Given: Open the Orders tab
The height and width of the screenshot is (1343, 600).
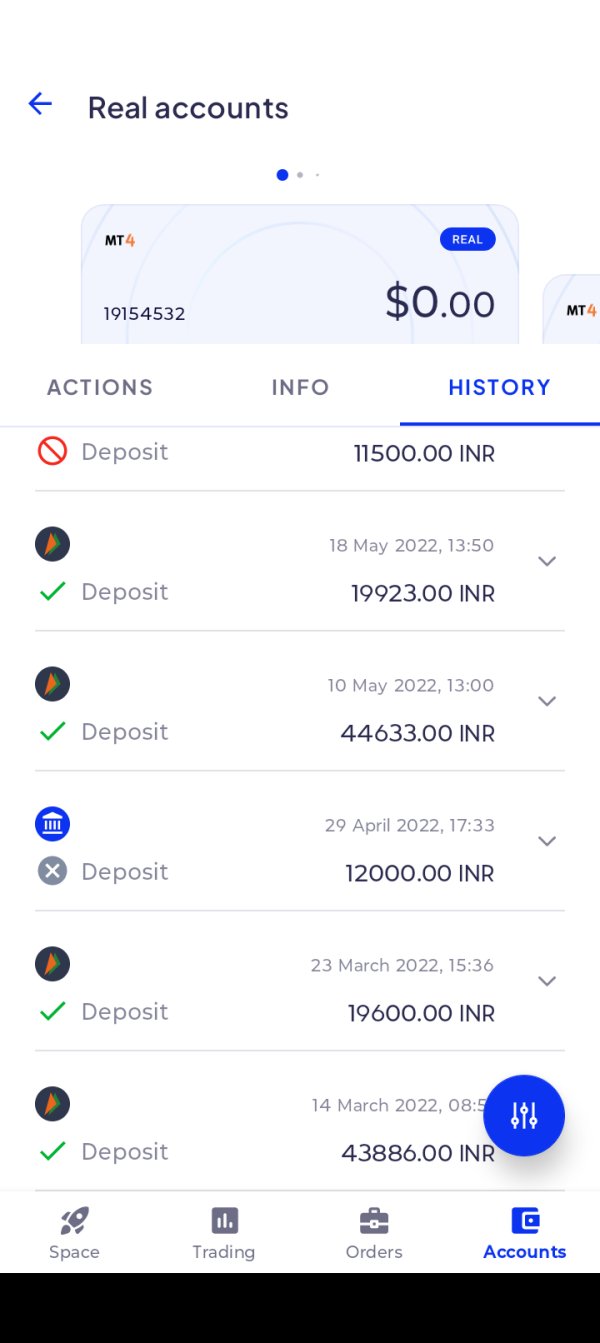Looking at the screenshot, I should coord(374,1232).
